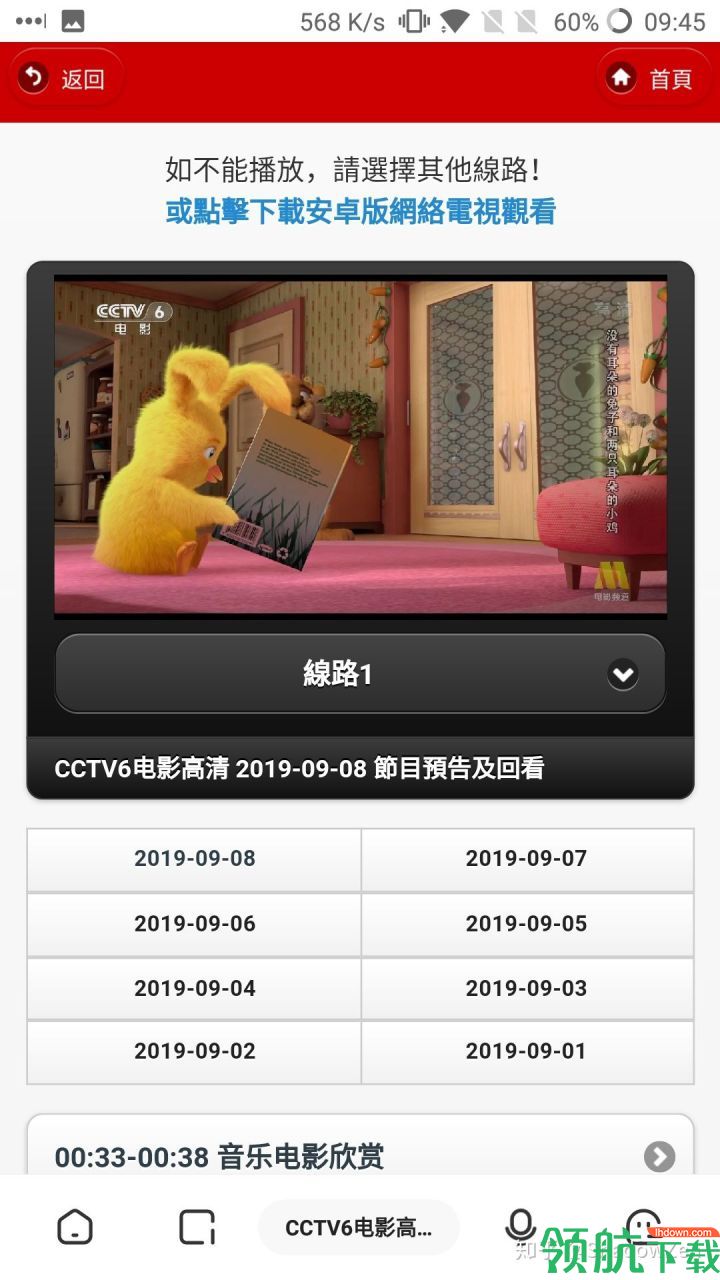720x1280 pixels.
Task: Pick 2019-09-01 from the date grid
Action: tap(527, 1052)
